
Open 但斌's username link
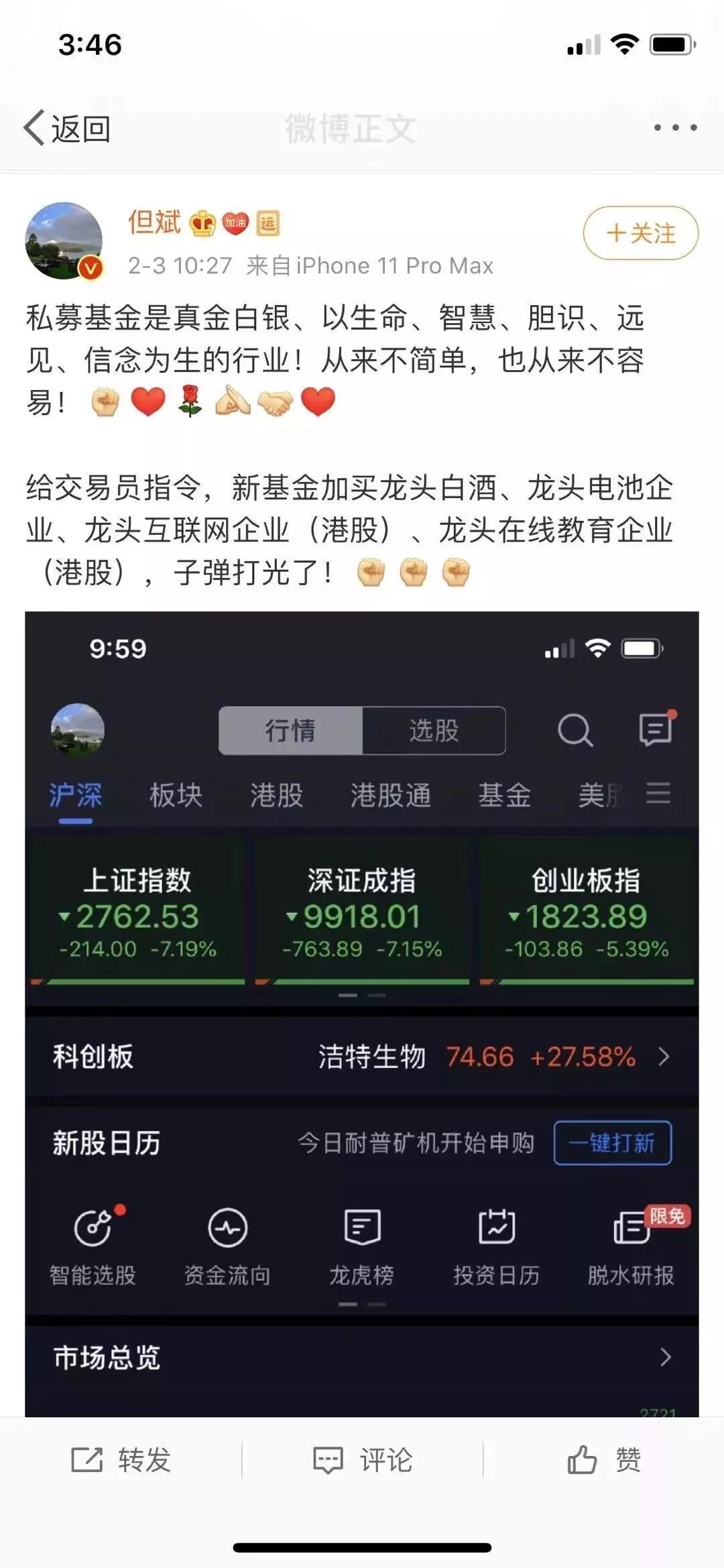tap(154, 222)
